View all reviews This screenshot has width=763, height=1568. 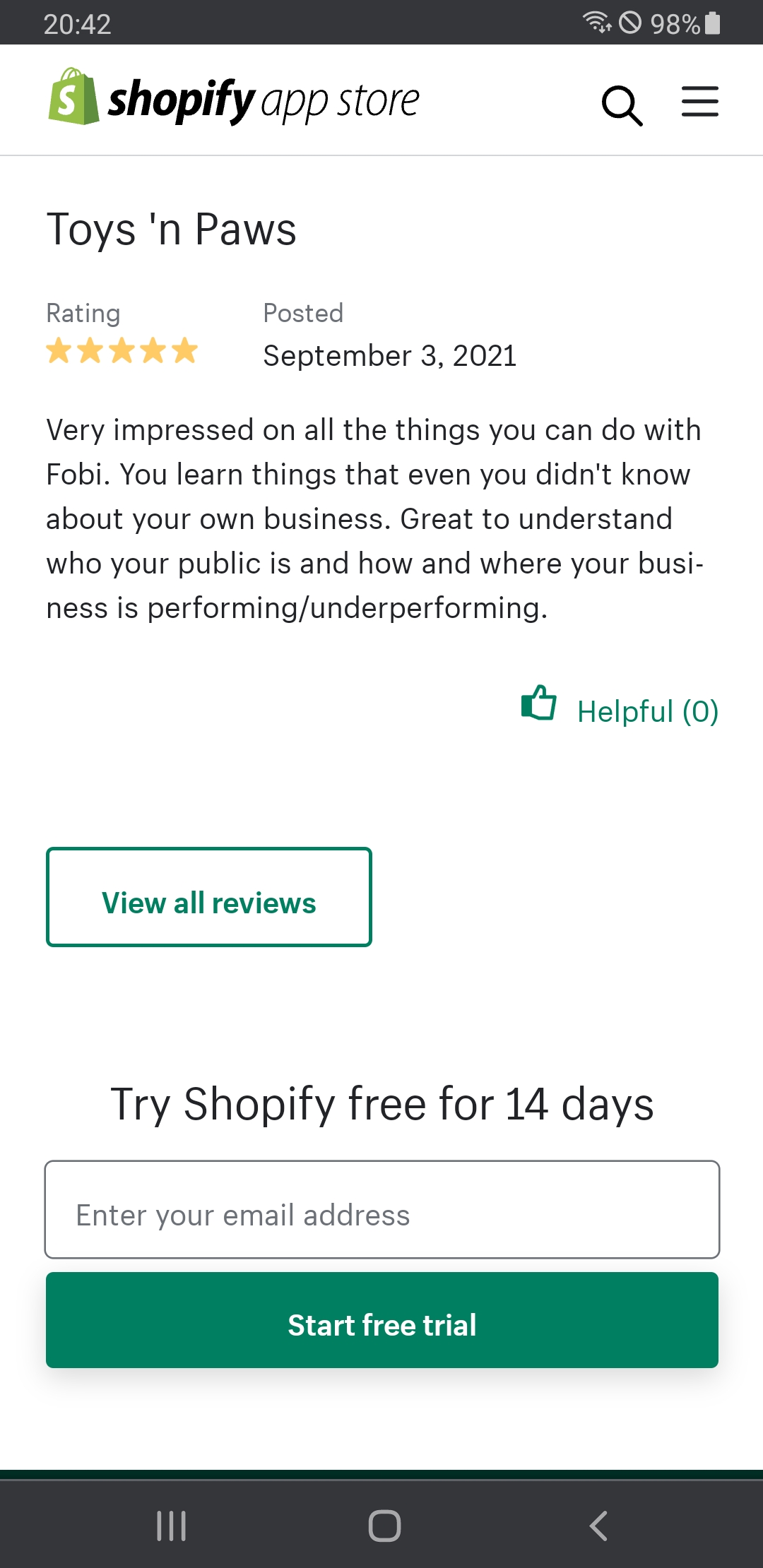(x=209, y=897)
